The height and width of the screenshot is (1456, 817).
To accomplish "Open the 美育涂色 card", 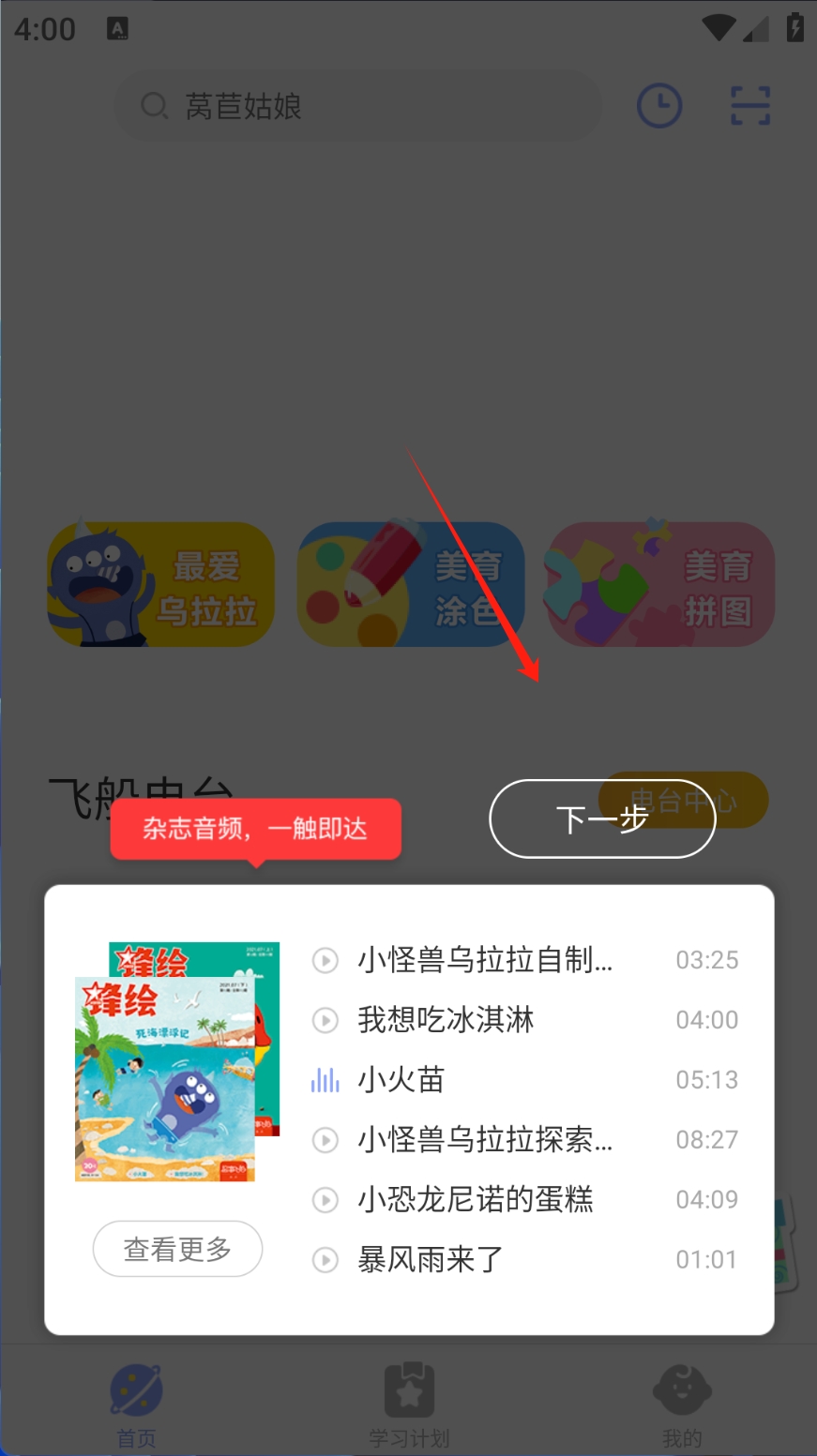I will (x=411, y=585).
